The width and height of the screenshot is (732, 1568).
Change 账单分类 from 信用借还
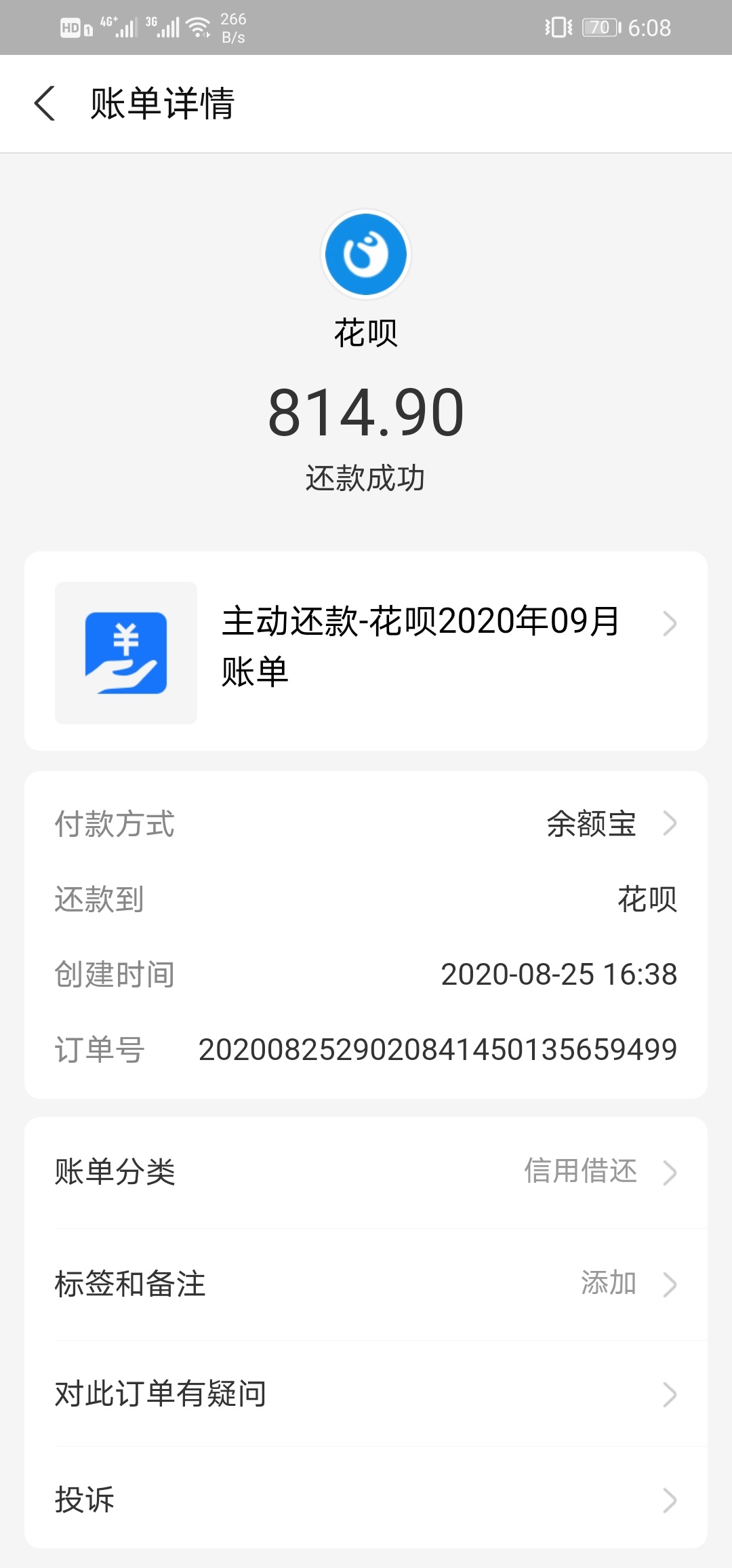pyautogui.click(x=366, y=1172)
